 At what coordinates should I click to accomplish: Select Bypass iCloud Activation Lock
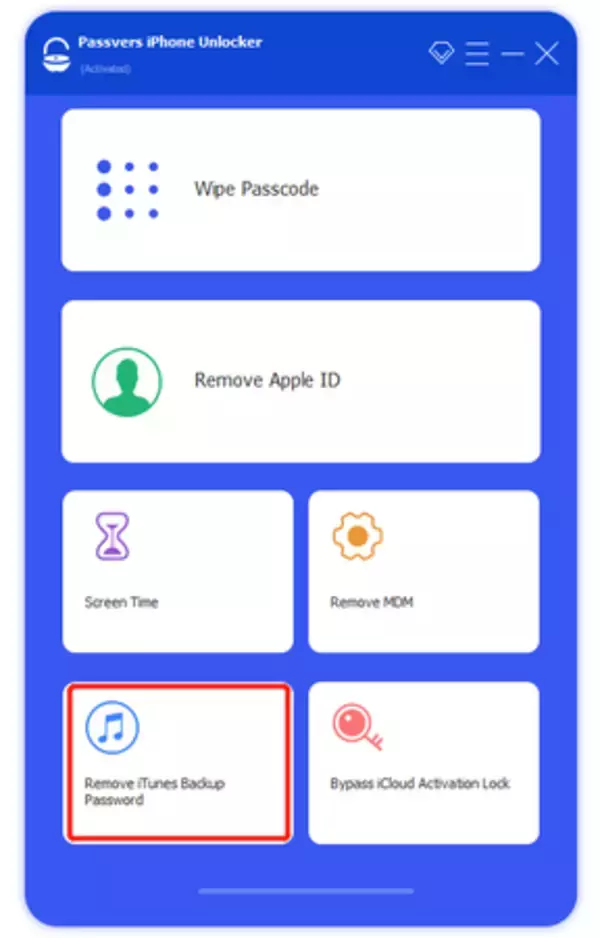(x=423, y=762)
